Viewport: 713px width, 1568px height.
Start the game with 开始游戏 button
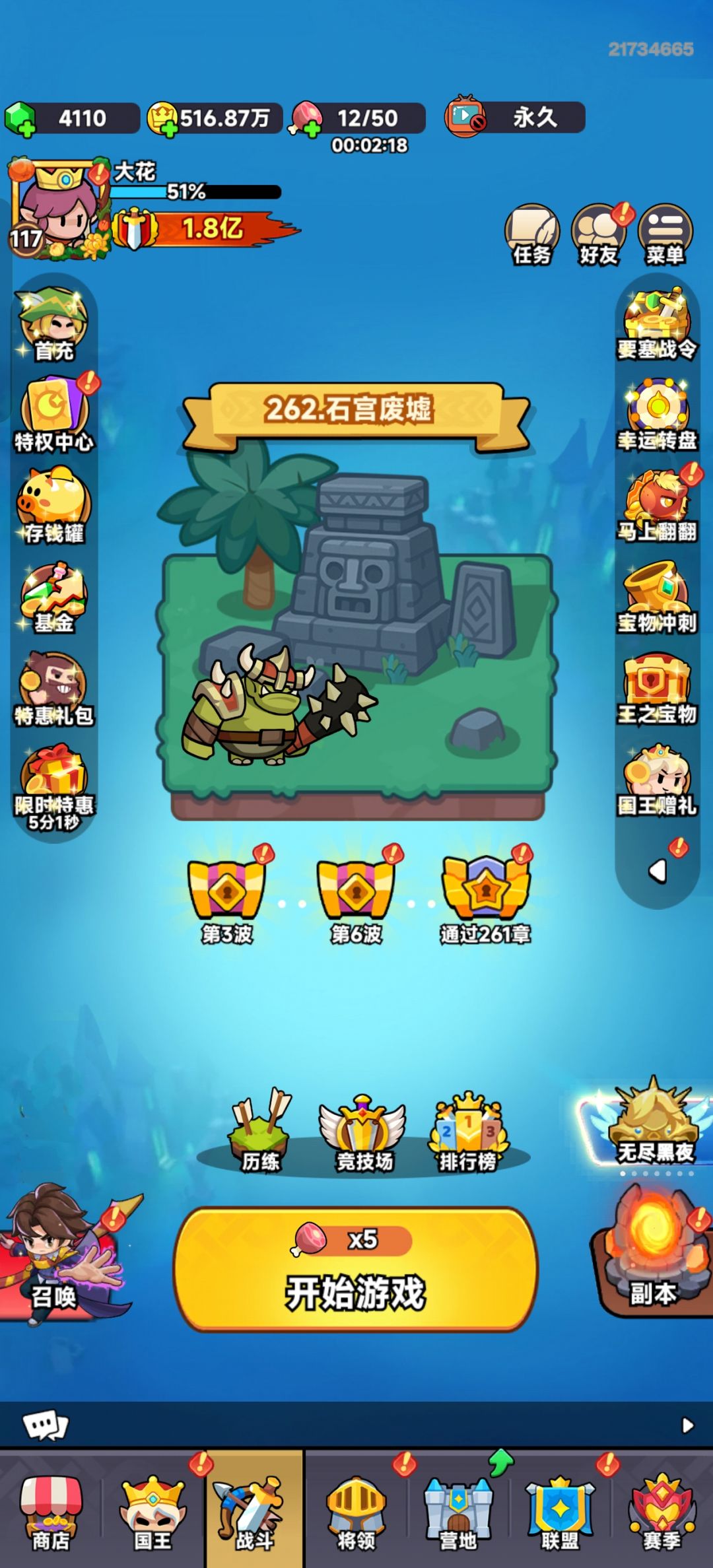click(x=356, y=1269)
